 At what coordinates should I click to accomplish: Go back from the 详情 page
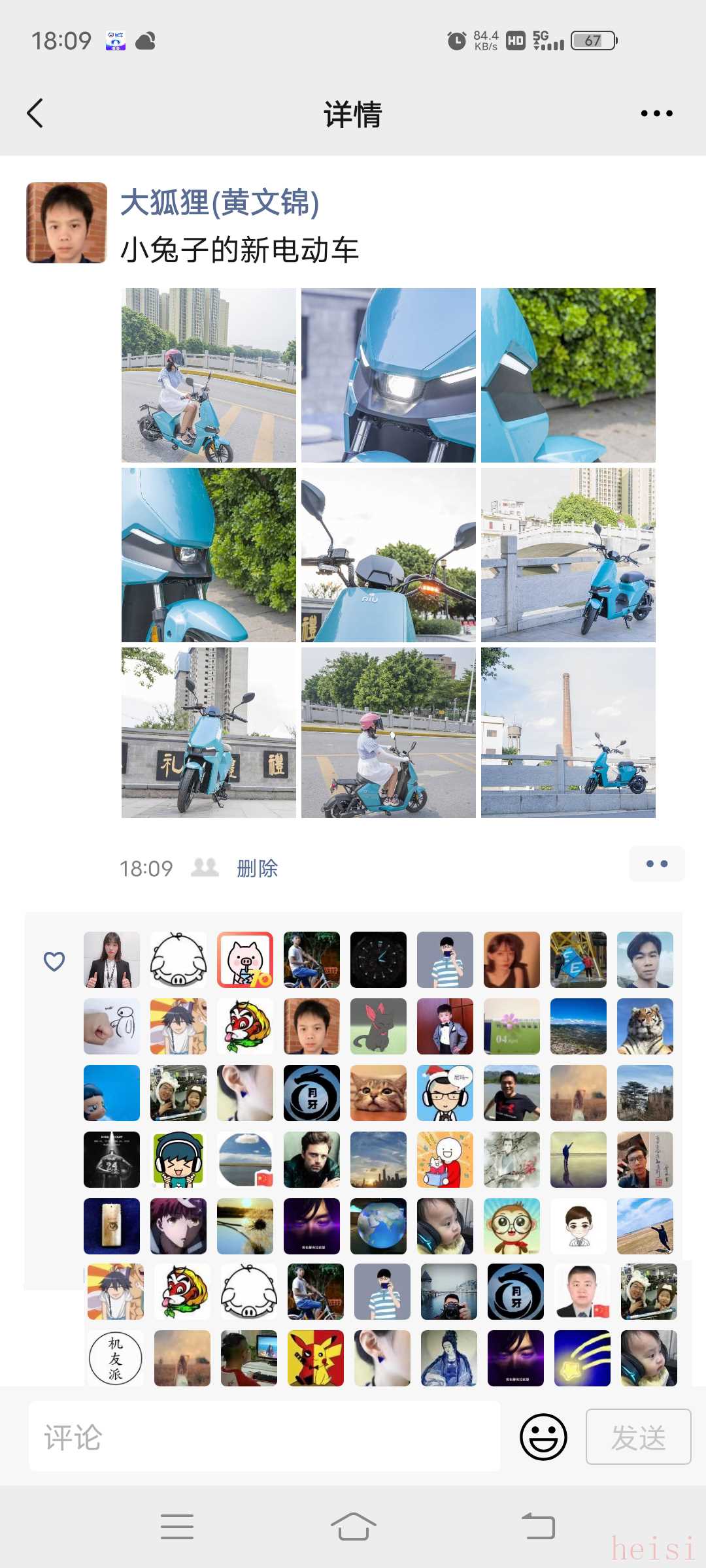point(35,114)
